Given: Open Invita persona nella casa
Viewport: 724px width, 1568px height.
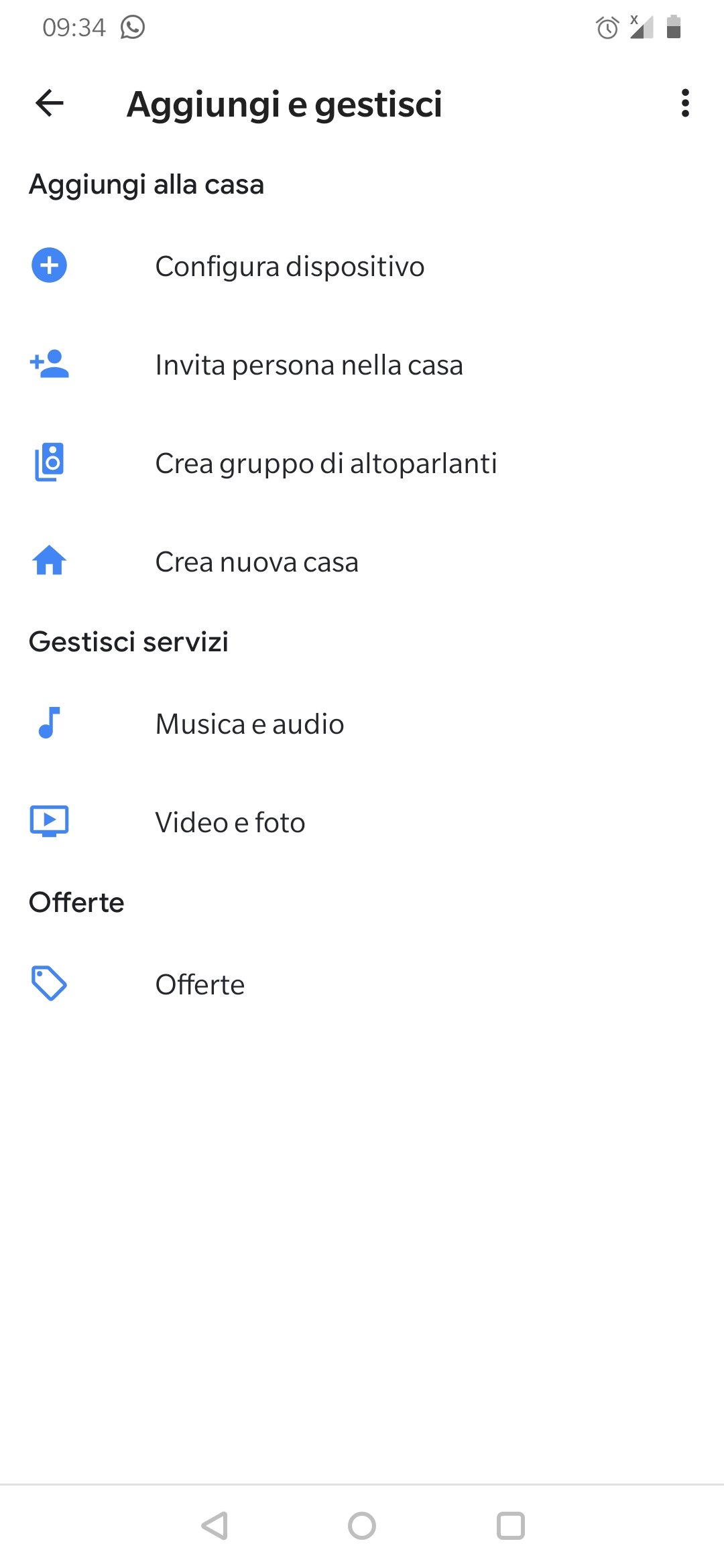Looking at the screenshot, I should click(x=362, y=365).
